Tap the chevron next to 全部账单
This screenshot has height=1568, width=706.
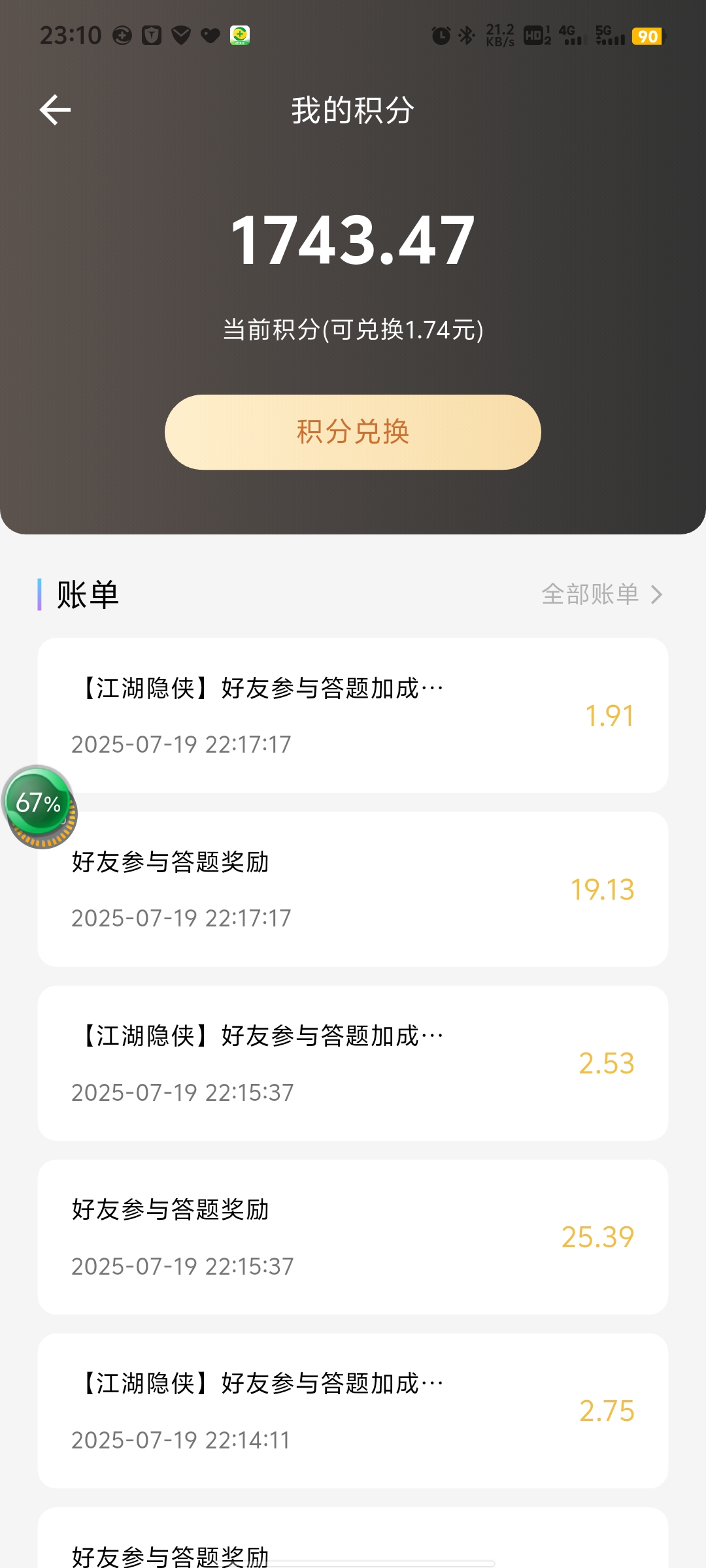(657, 595)
